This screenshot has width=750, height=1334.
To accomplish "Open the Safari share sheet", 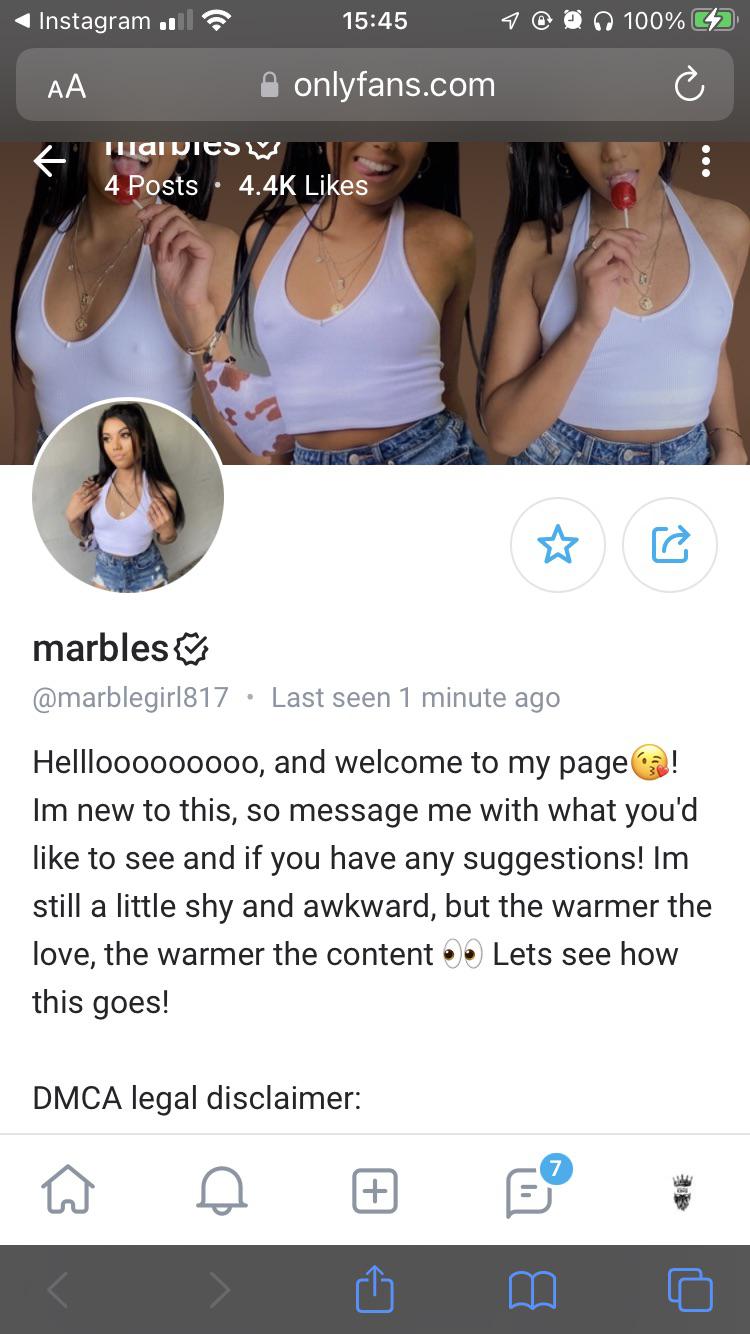I will (375, 1289).
